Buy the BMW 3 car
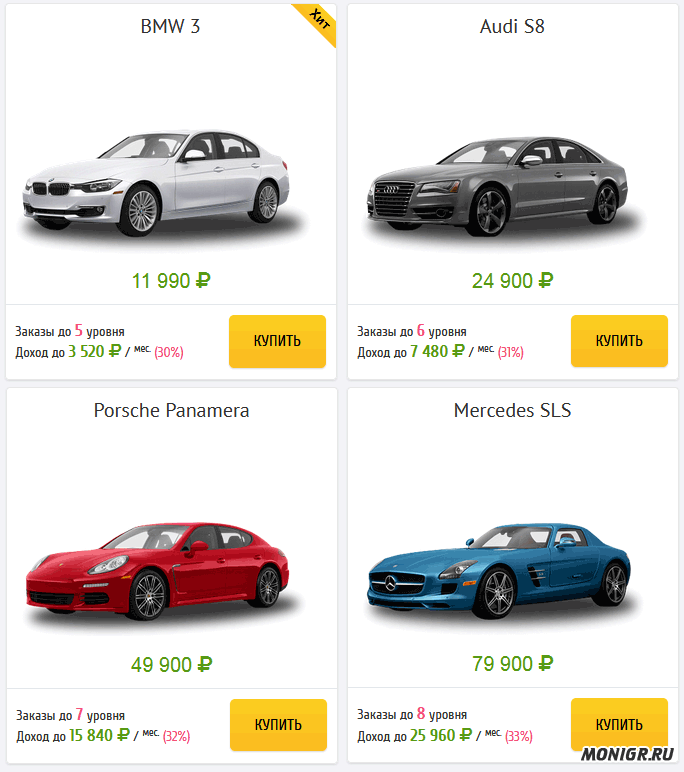 (x=277, y=341)
